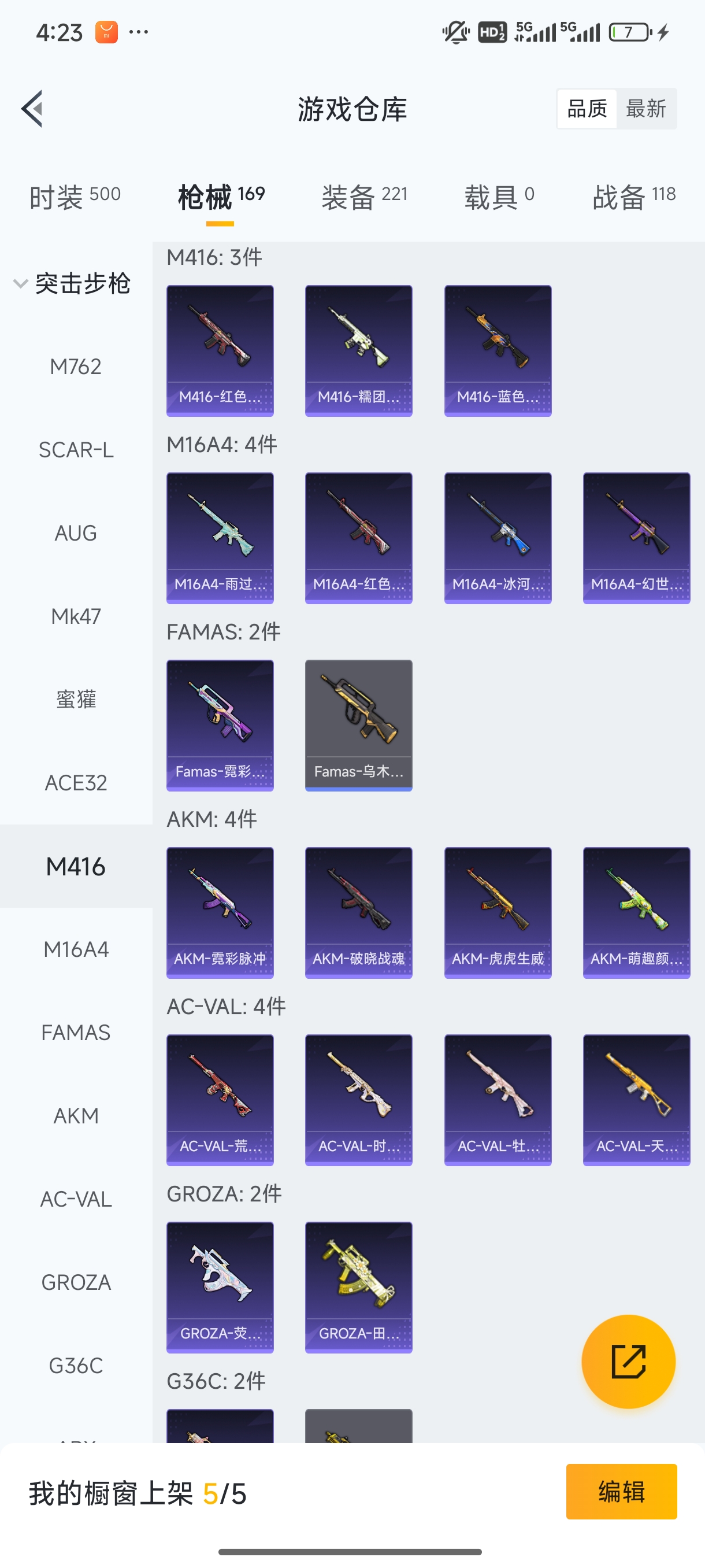Select SCAR-L in the sidebar

coord(76,450)
